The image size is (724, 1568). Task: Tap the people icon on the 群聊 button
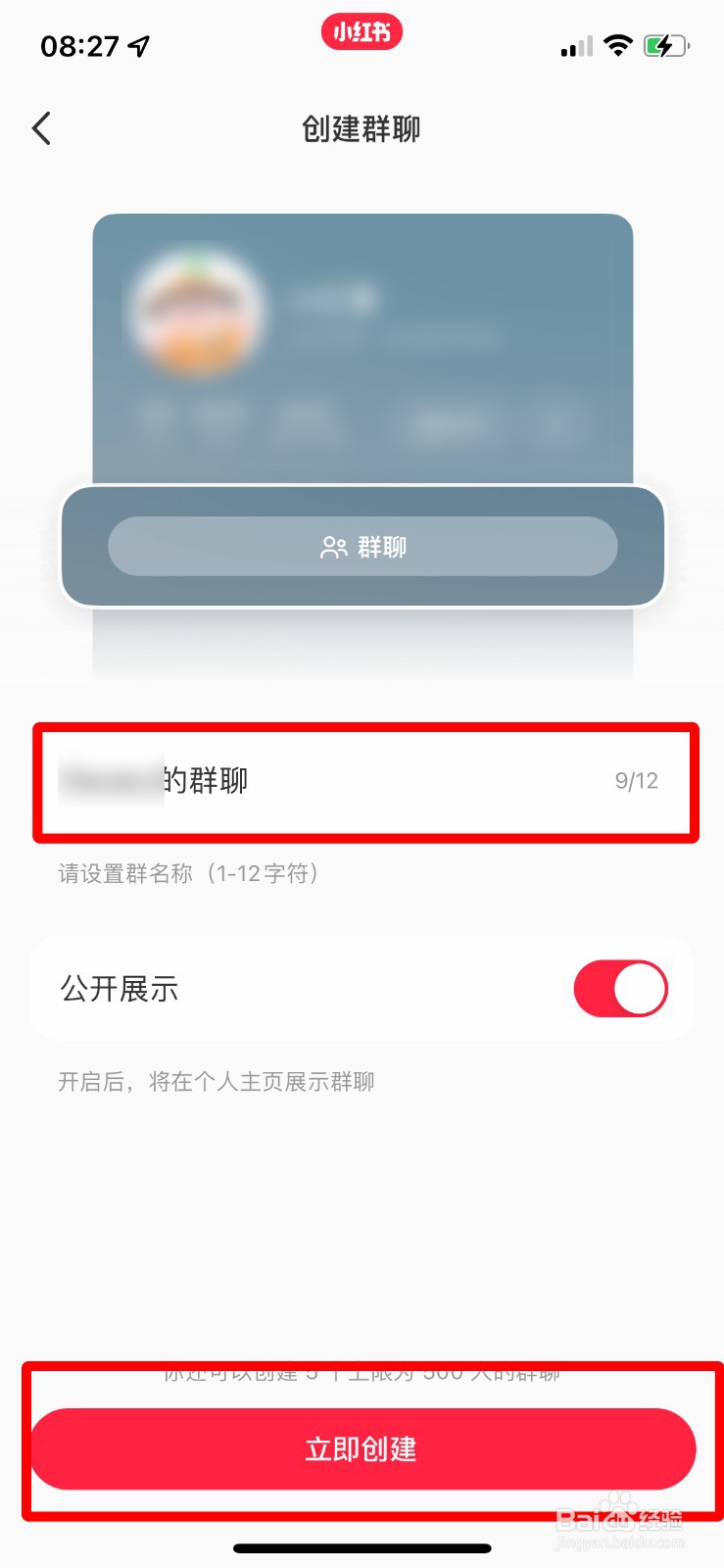pos(333,547)
